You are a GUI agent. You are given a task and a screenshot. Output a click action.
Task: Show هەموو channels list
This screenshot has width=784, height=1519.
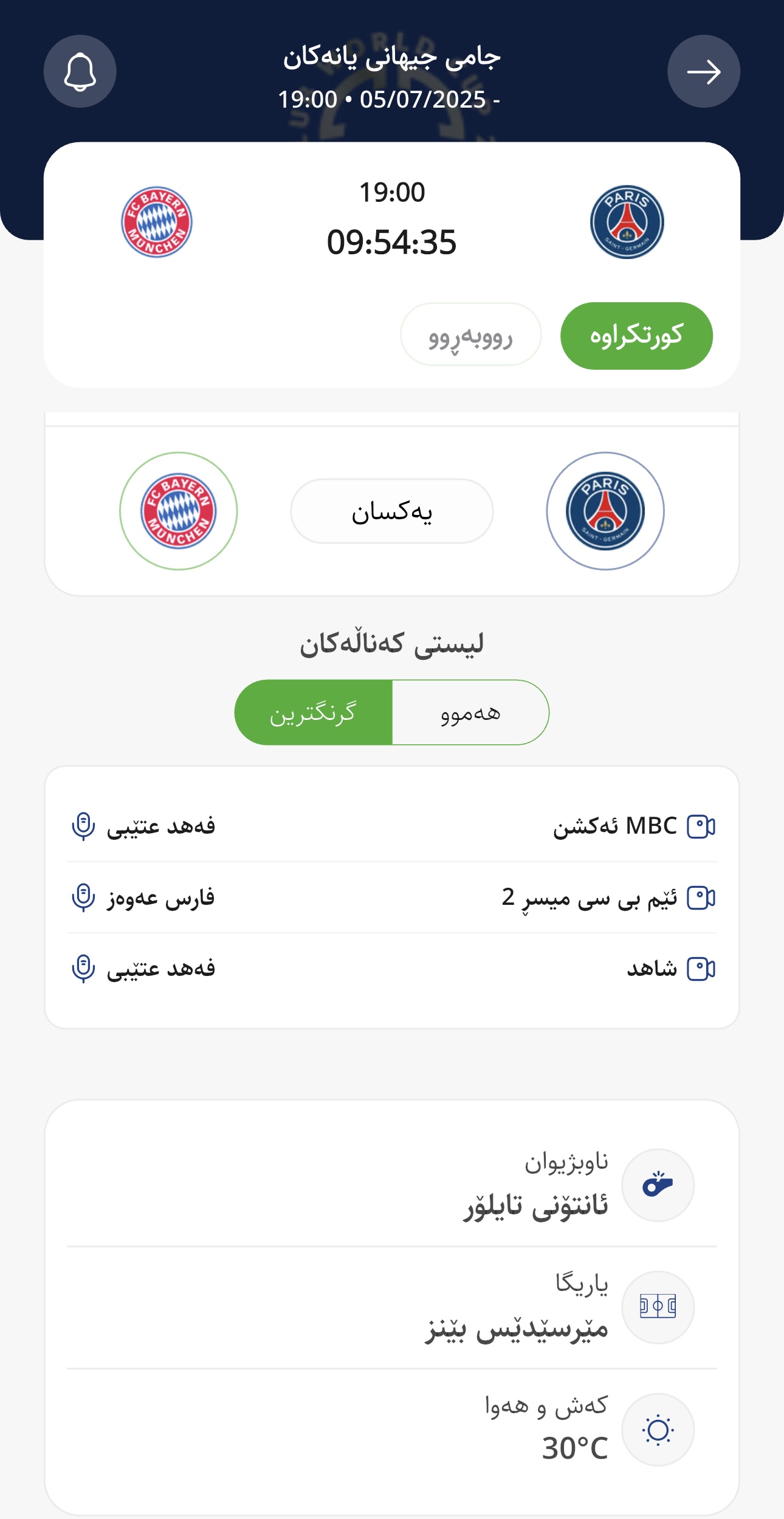[x=470, y=712]
